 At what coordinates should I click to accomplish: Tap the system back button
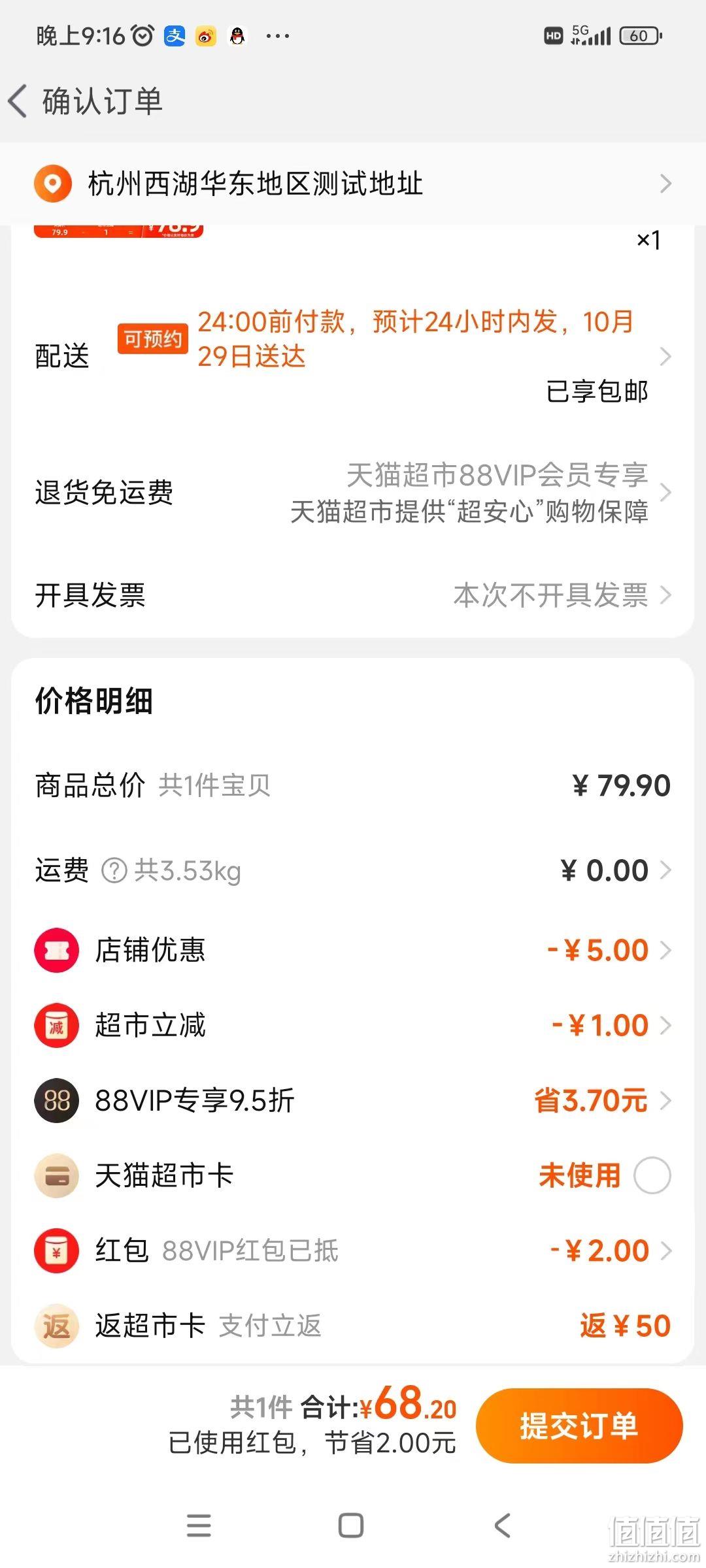[502, 1526]
